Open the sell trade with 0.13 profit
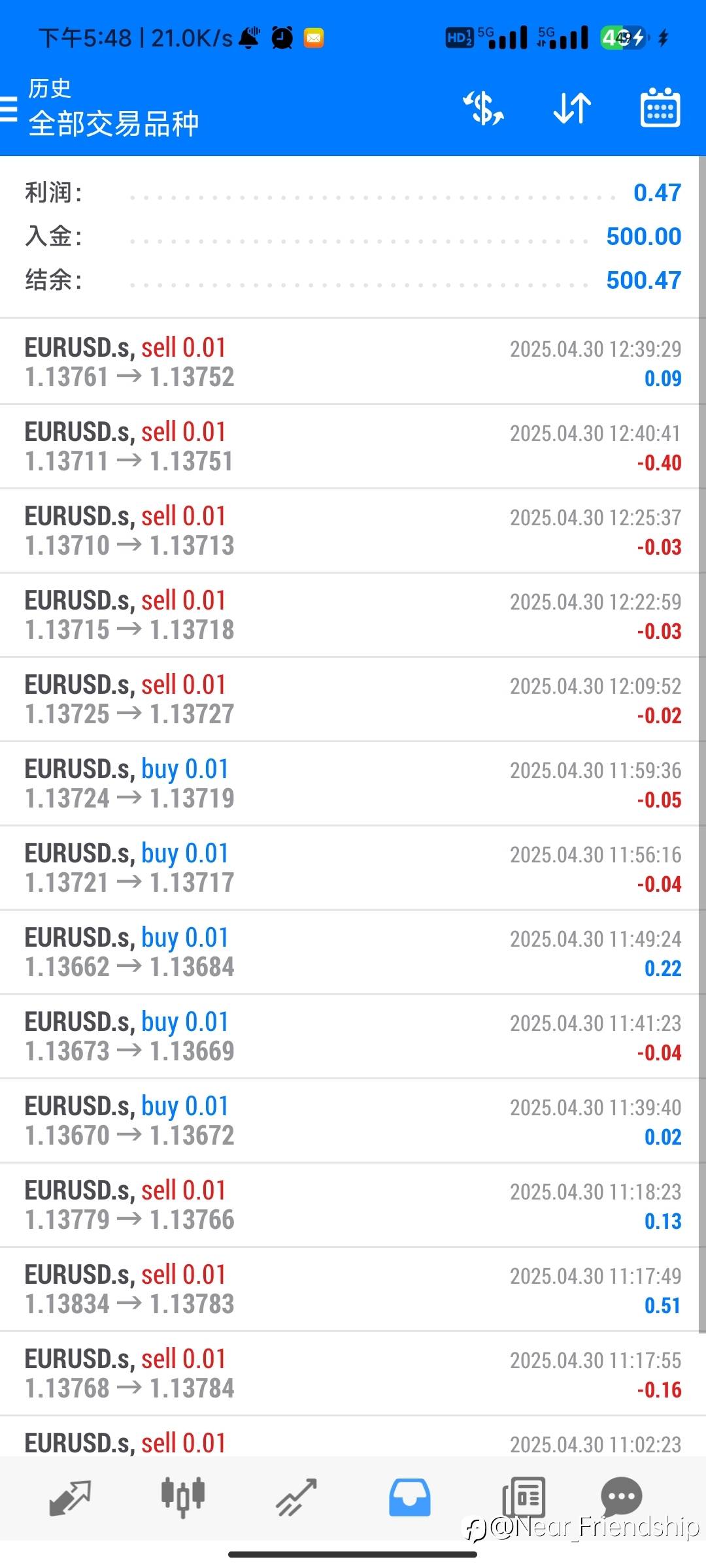Viewport: 706px width, 1568px height. click(353, 1205)
